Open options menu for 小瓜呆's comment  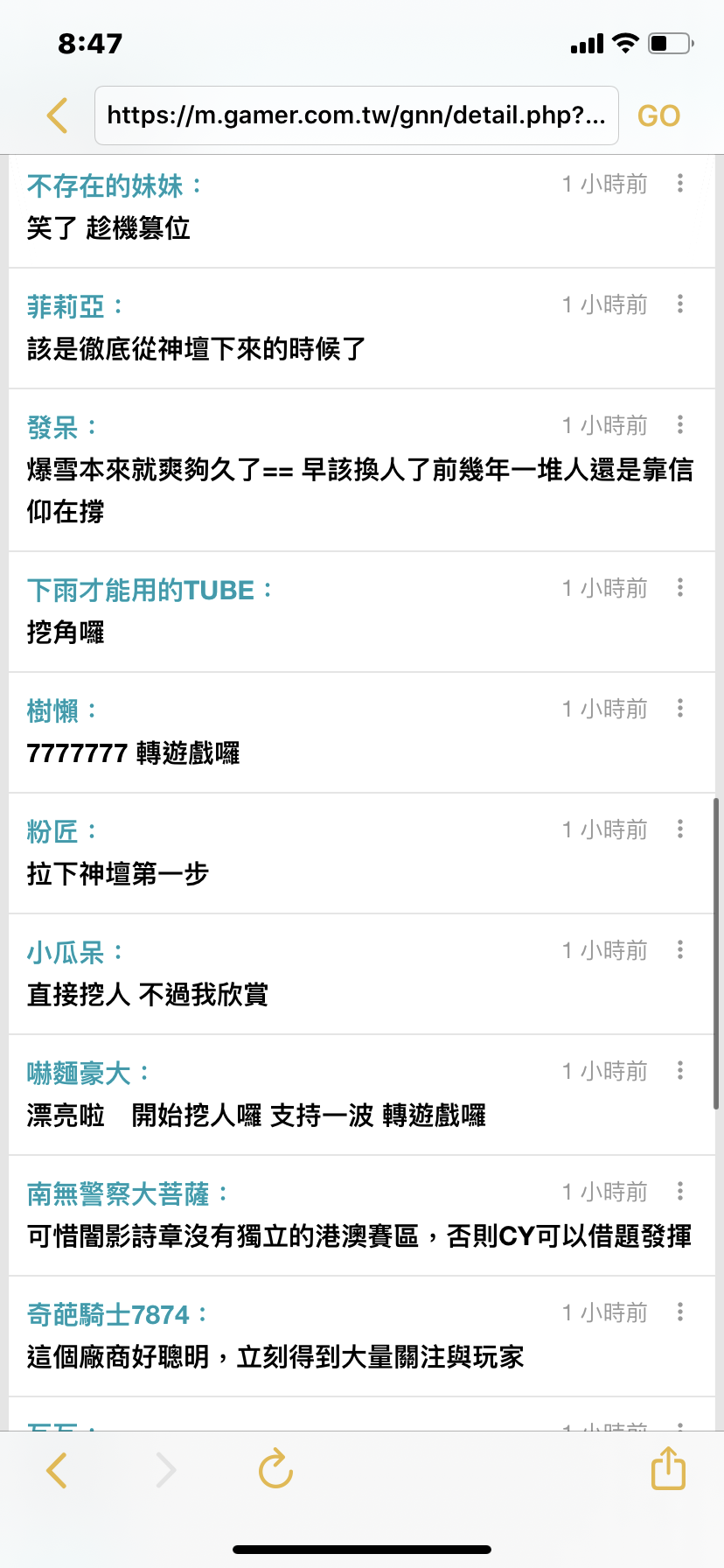point(680,950)
